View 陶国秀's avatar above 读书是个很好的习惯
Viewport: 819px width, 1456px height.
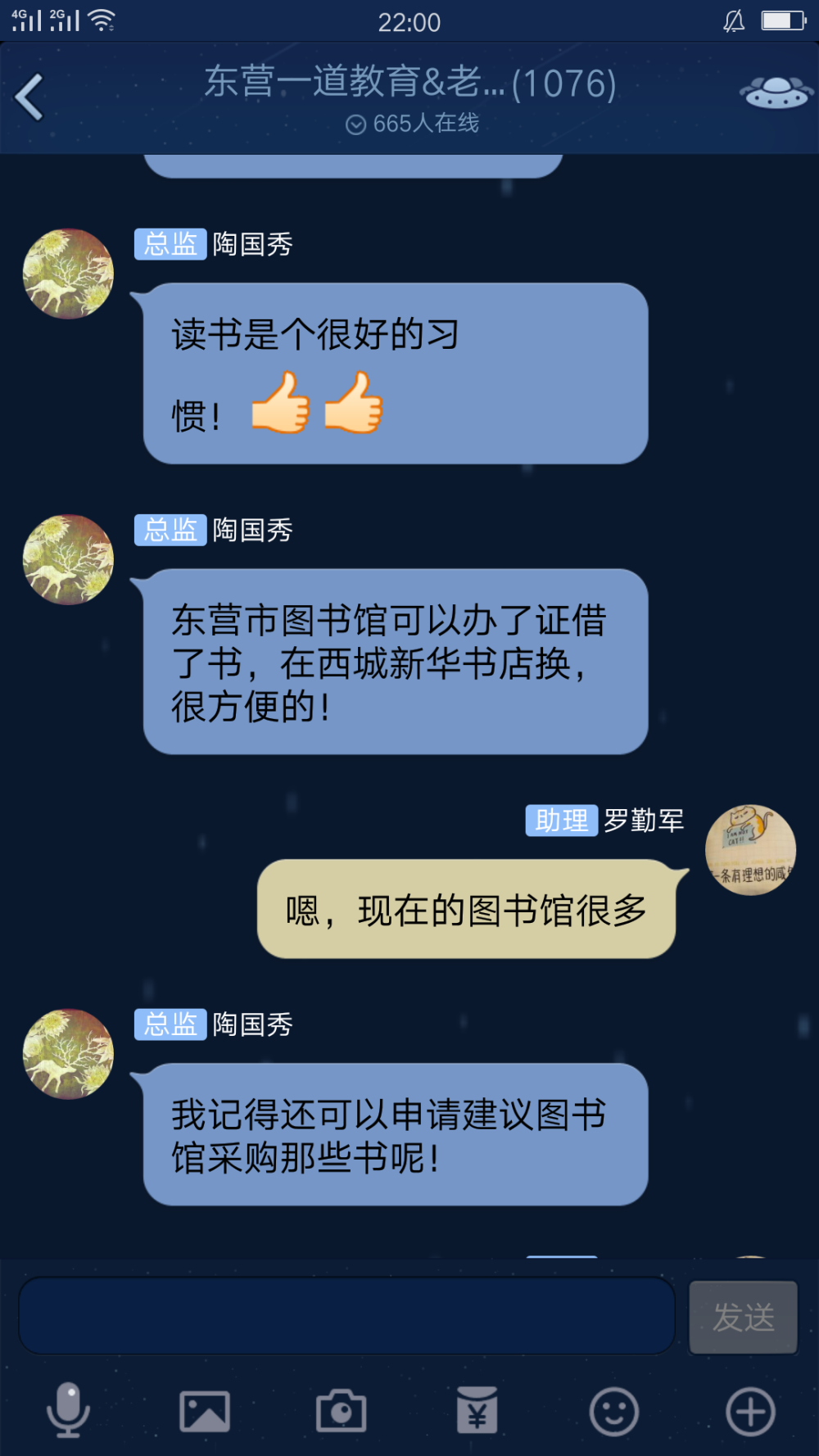click(x=68, y=274)
